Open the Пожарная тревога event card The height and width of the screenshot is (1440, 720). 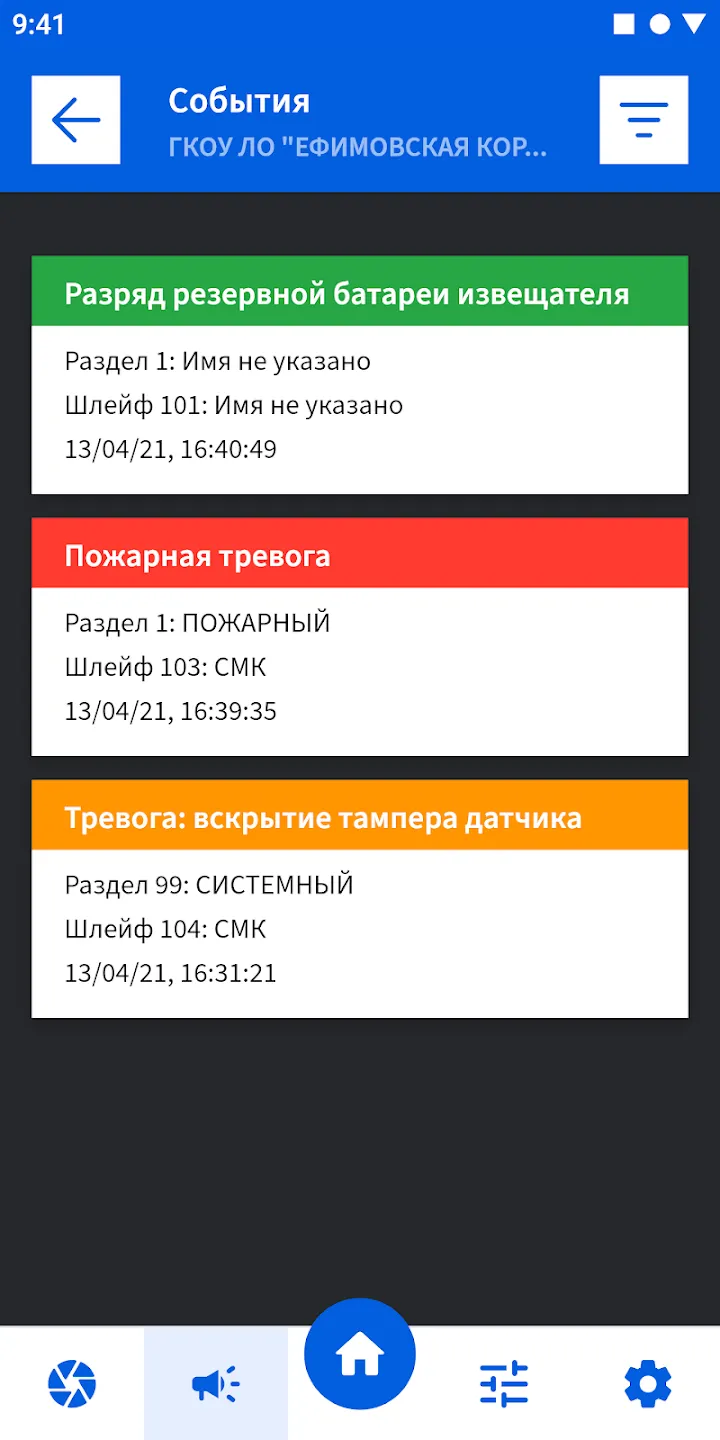[360, 637]
